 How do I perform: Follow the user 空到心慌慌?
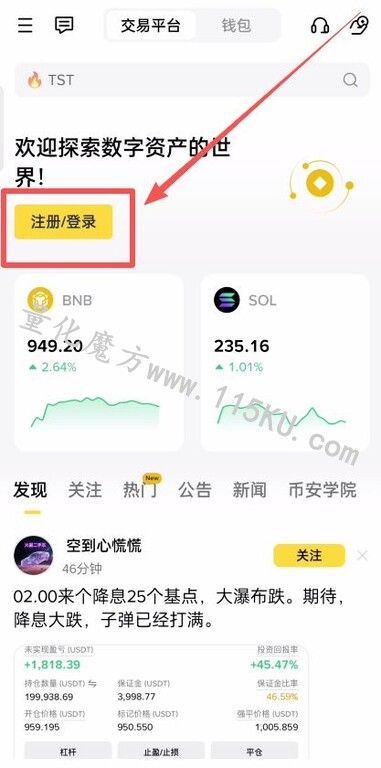click(x=309, y=555)
